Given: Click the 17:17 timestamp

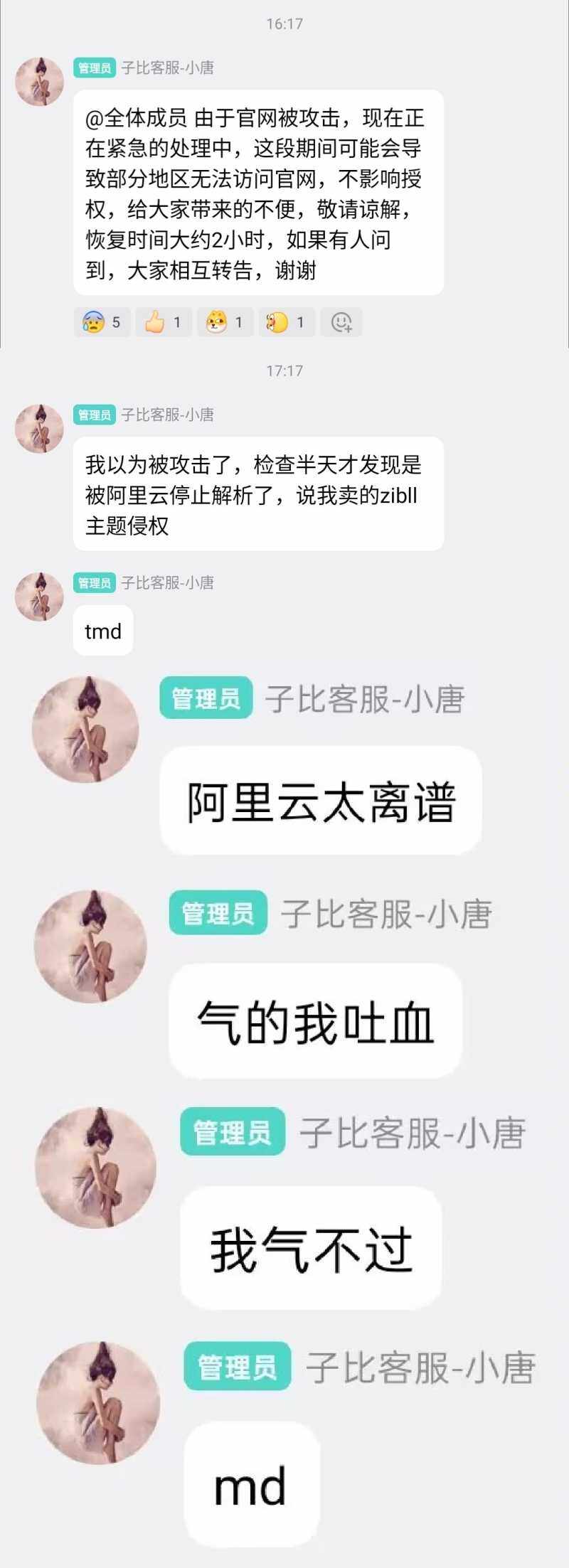Looking at the screenshot, I should pos(284,370).
